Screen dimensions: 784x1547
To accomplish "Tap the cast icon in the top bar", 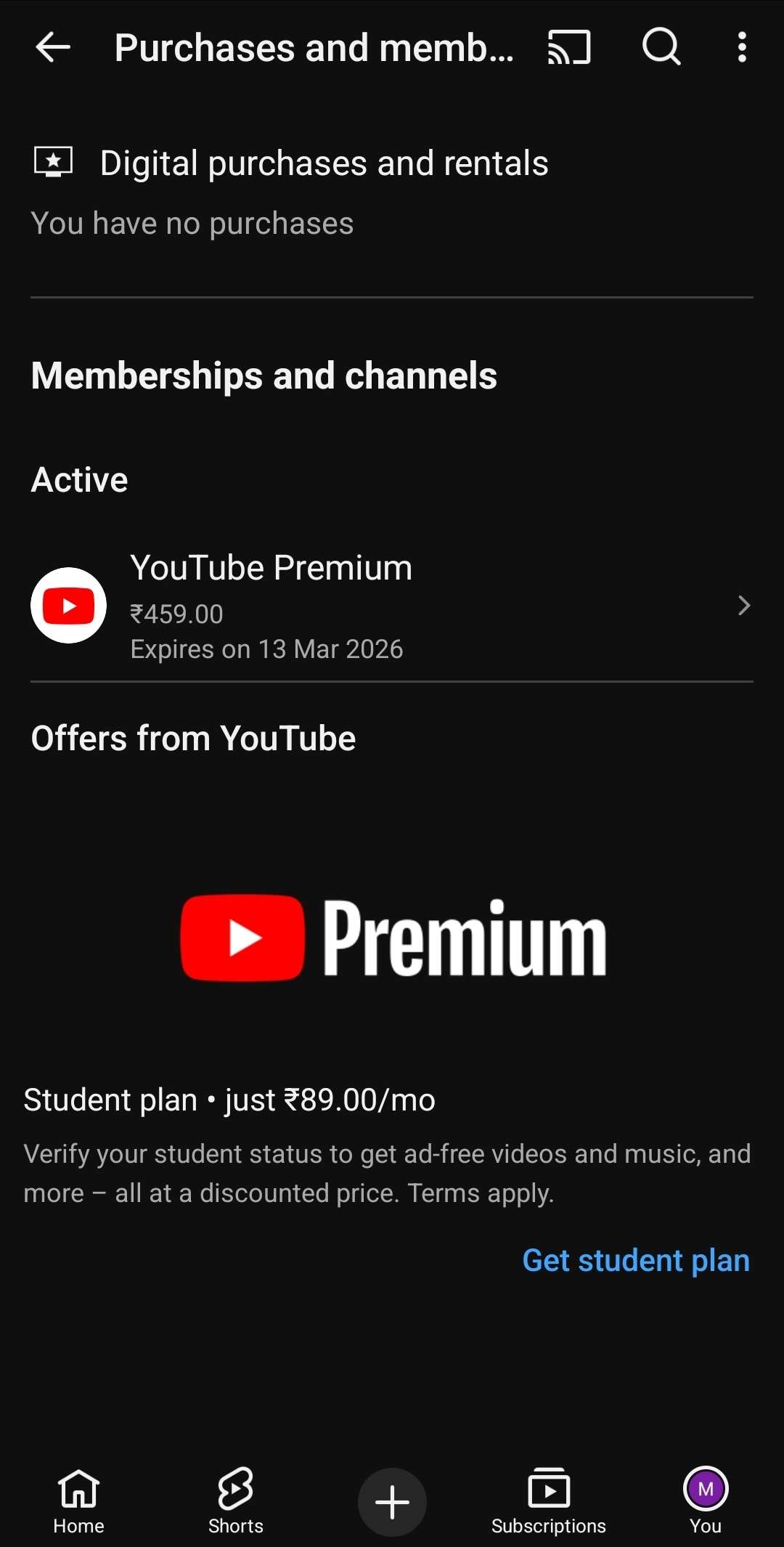I will [x=569, y=48].
